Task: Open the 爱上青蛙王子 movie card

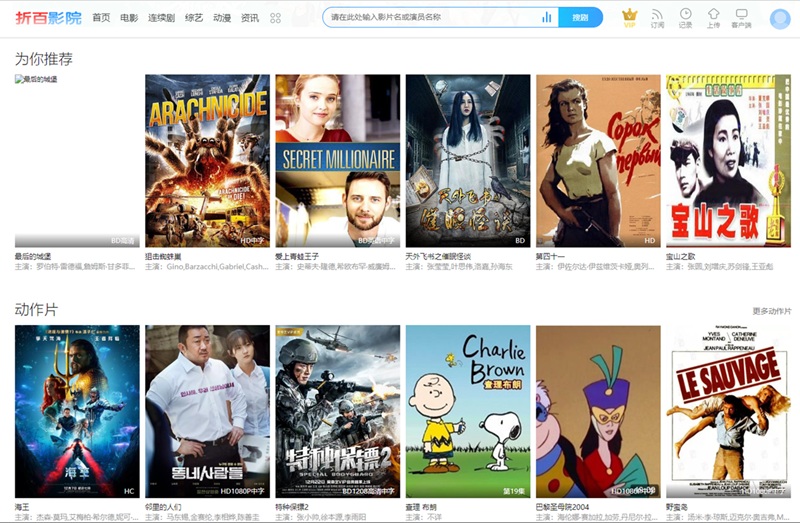Action: [337, 160]
